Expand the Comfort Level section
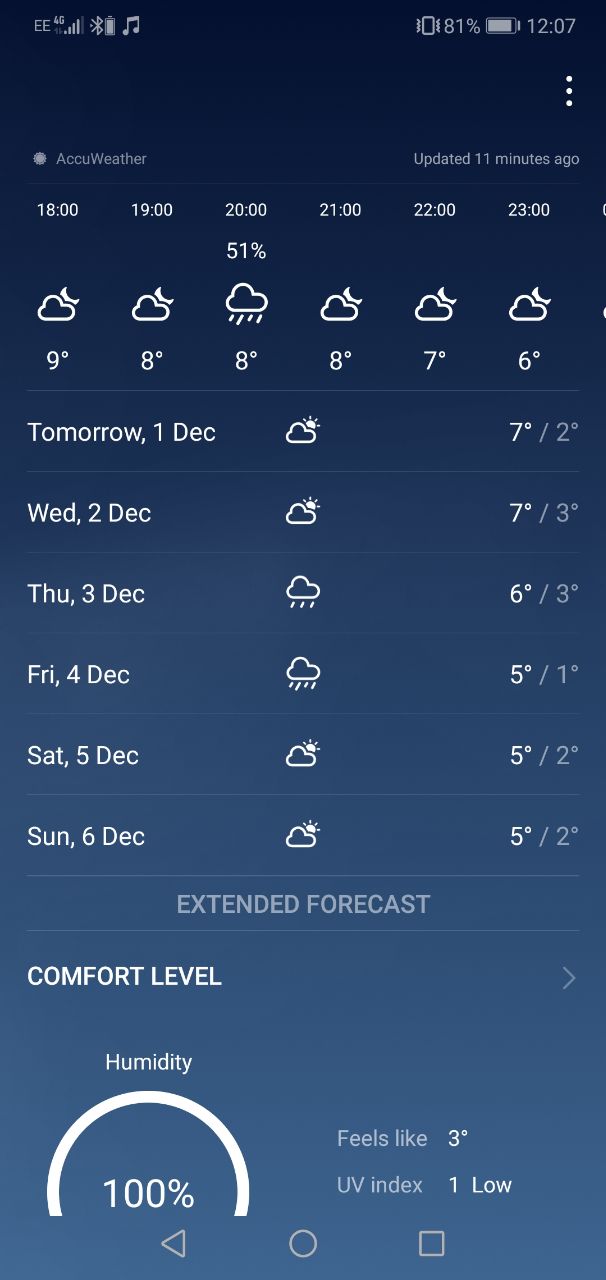606x1280 pixels. [x=303, y=977]
